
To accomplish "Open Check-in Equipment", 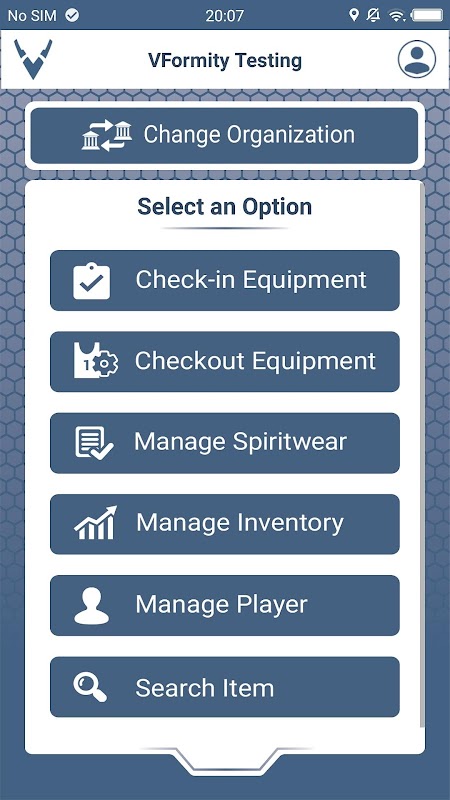I will 224,280.
